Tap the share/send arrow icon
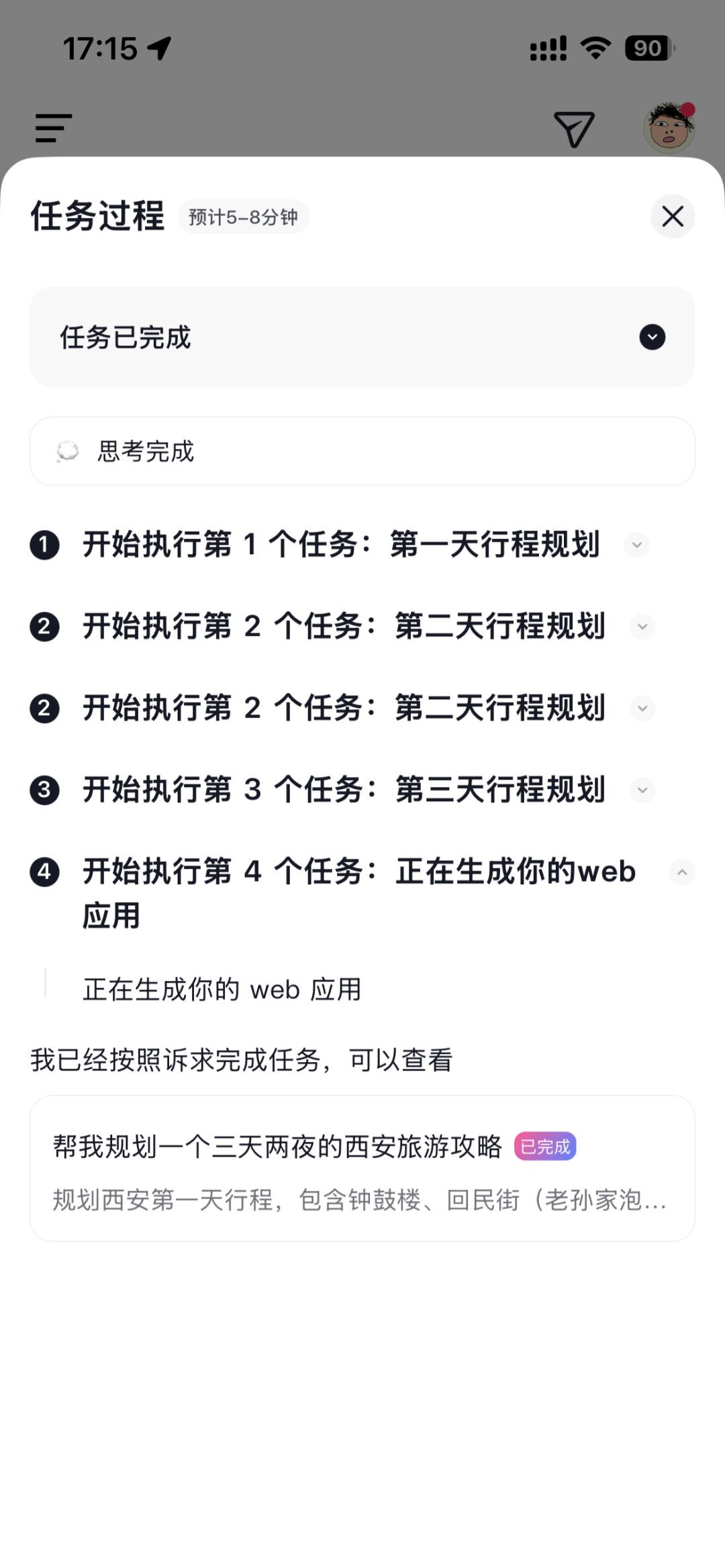Viewport: 725px width, 1568px height. coord(574,129)
